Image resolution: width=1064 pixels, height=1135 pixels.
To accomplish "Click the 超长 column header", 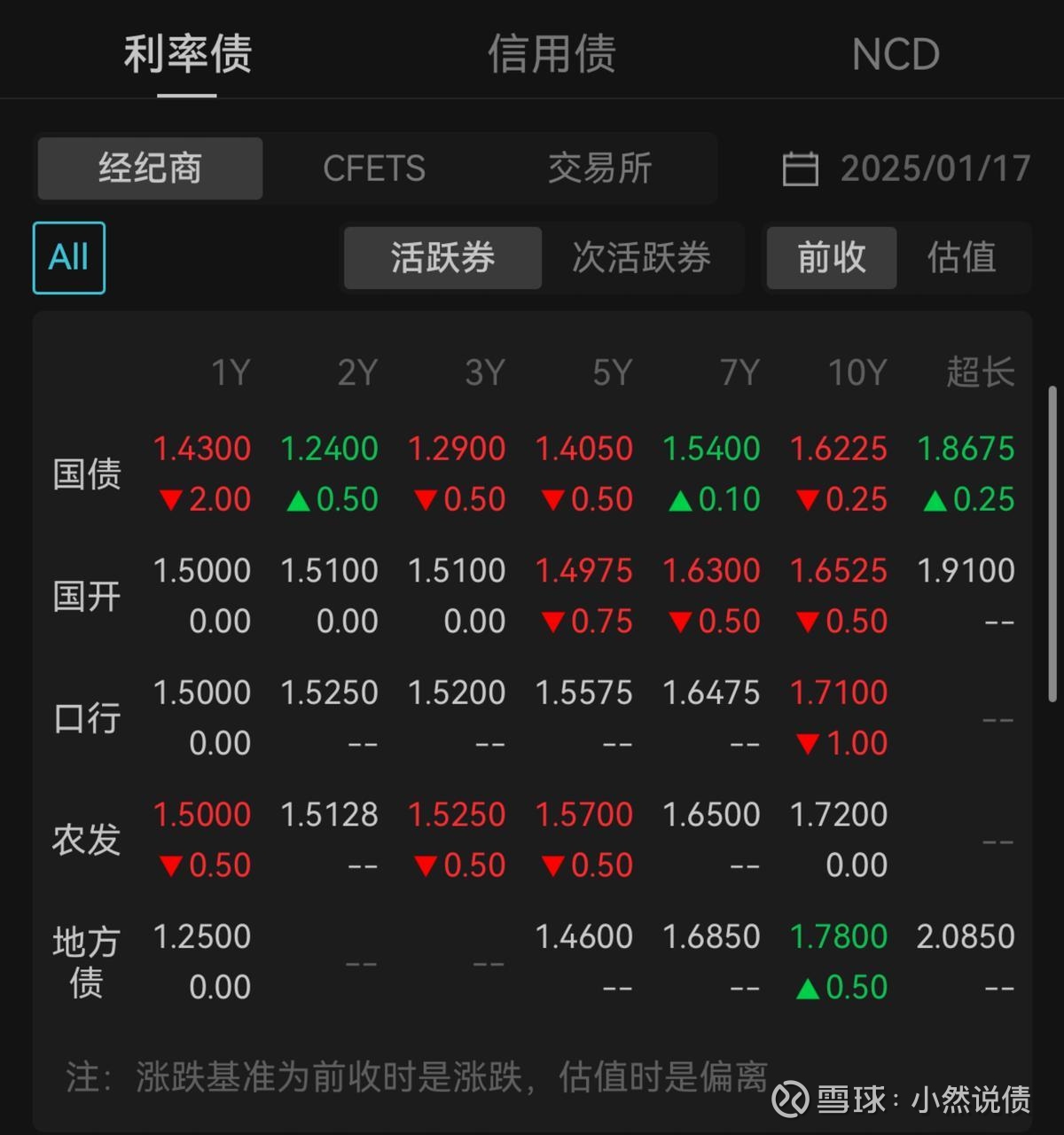I will (977, 373).
